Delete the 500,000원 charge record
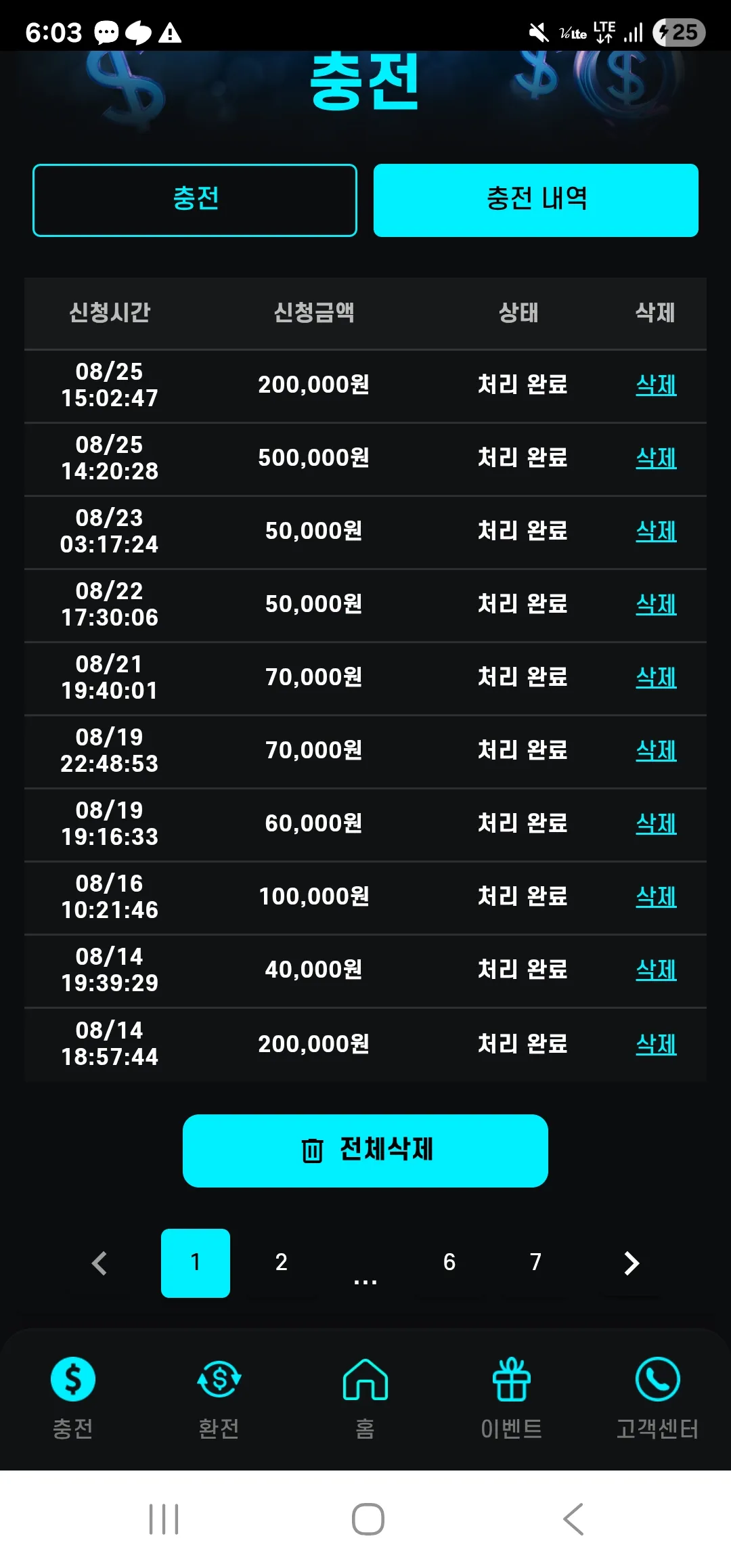 point(656,458)
